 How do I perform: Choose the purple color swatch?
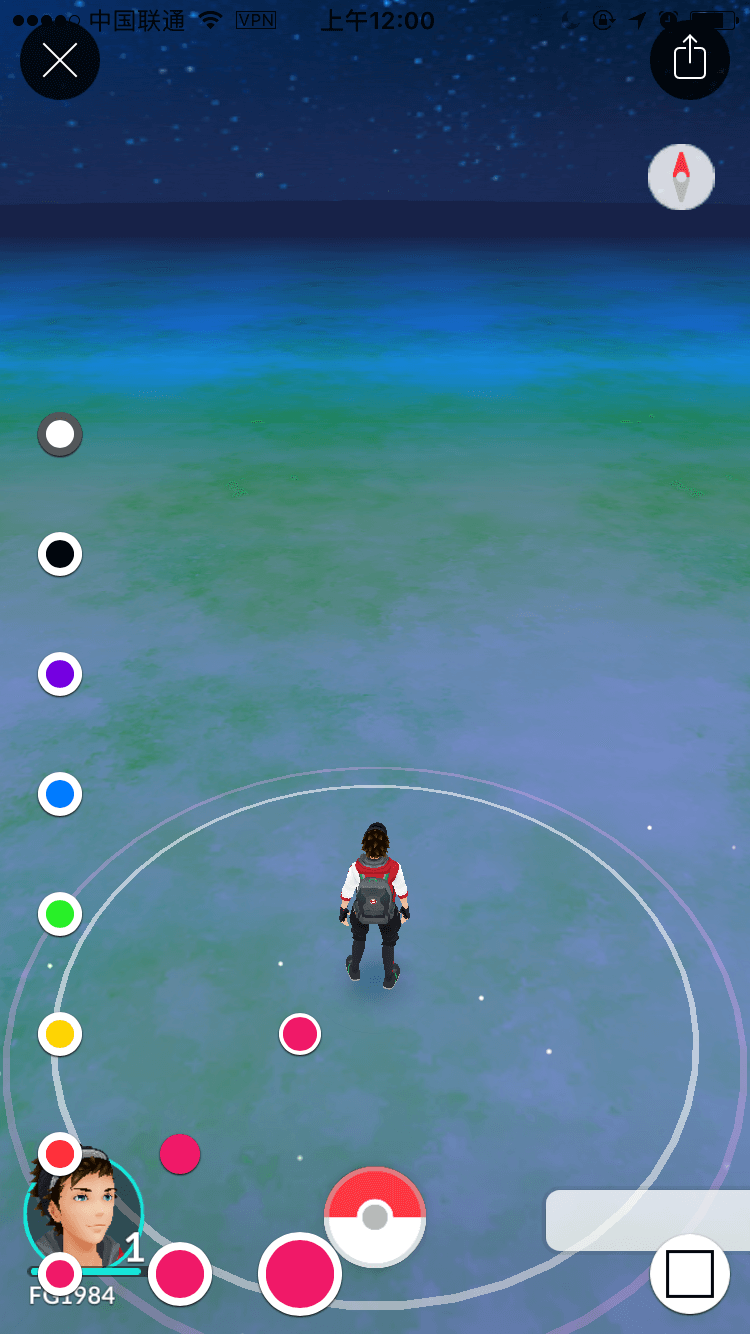[60, 674]
